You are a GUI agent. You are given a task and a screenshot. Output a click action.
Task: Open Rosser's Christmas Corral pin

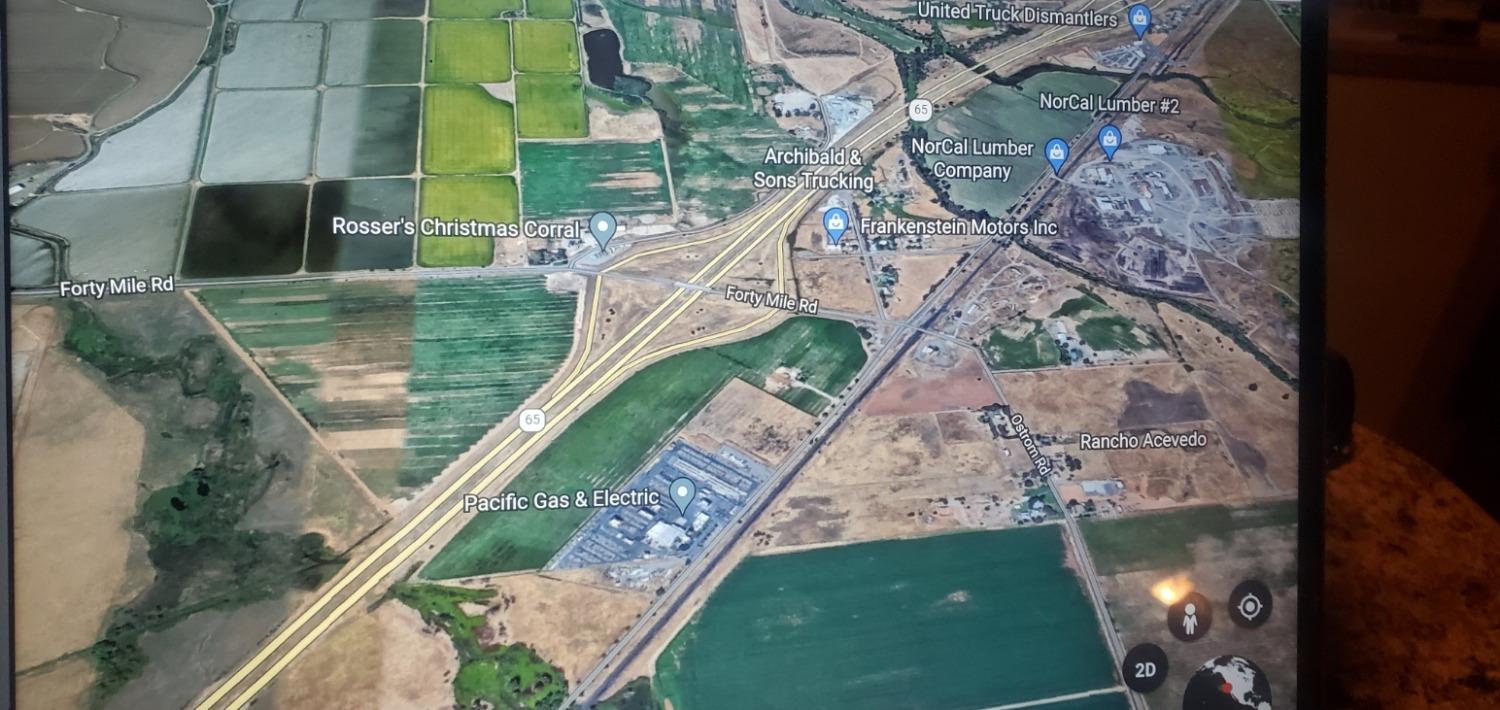click(602, 229)
